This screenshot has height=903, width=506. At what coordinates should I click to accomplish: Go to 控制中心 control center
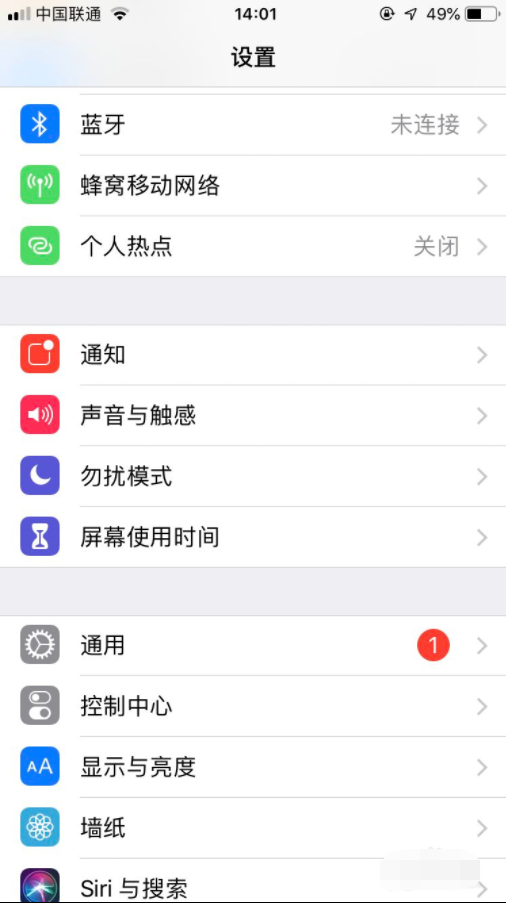tap(253, 706)
